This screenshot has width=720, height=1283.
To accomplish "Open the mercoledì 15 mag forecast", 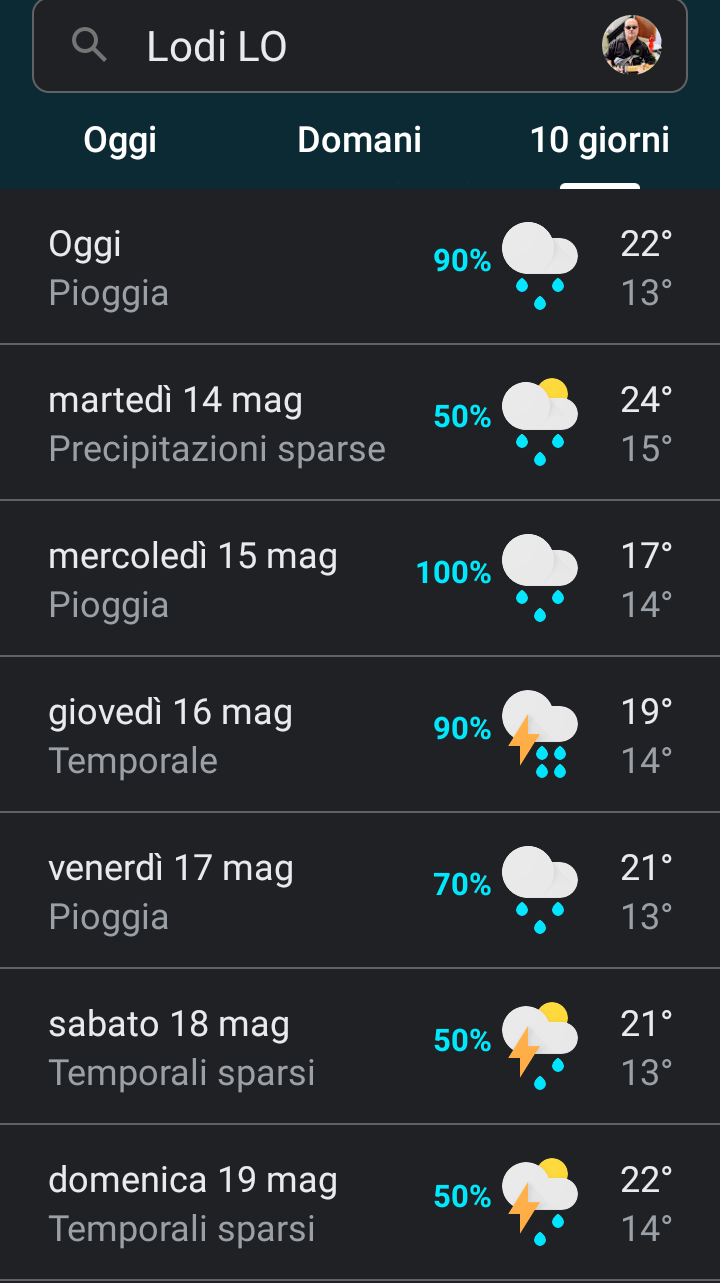I will click(x=360, y=579).
